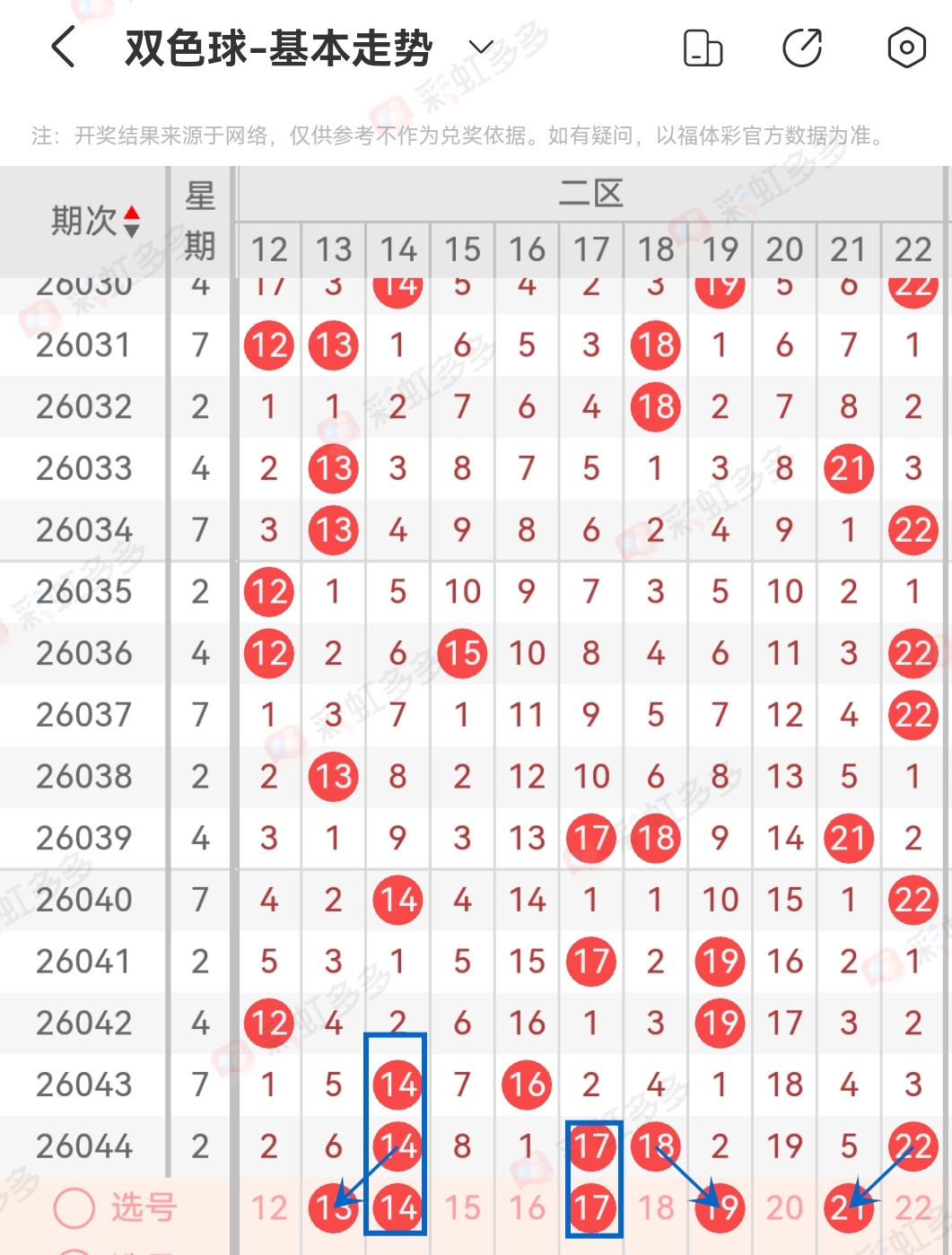Click period number 26044
Viewport: 952px width, 1255px height.
tap(83, 1146)
